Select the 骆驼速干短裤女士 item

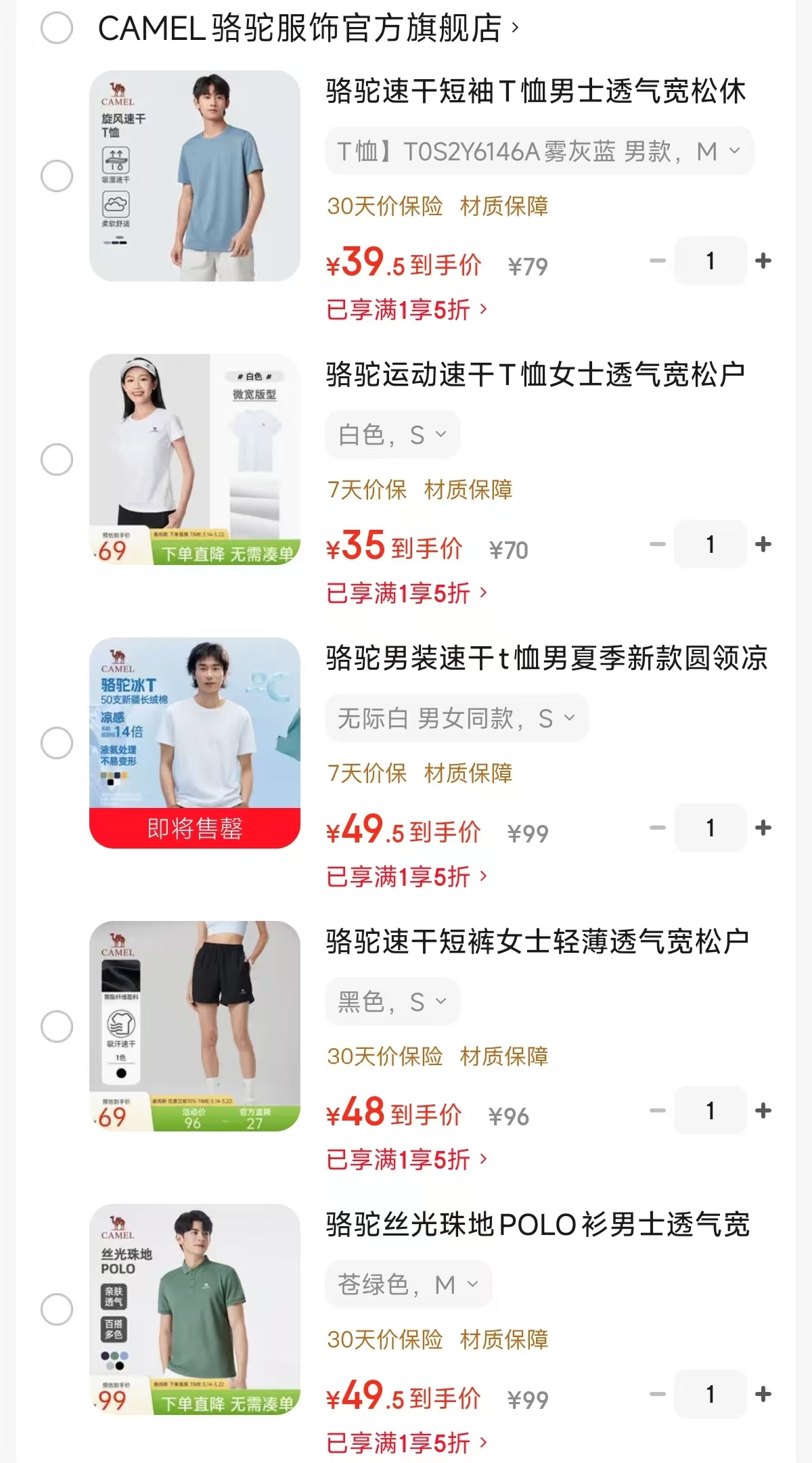(57, 1027)
